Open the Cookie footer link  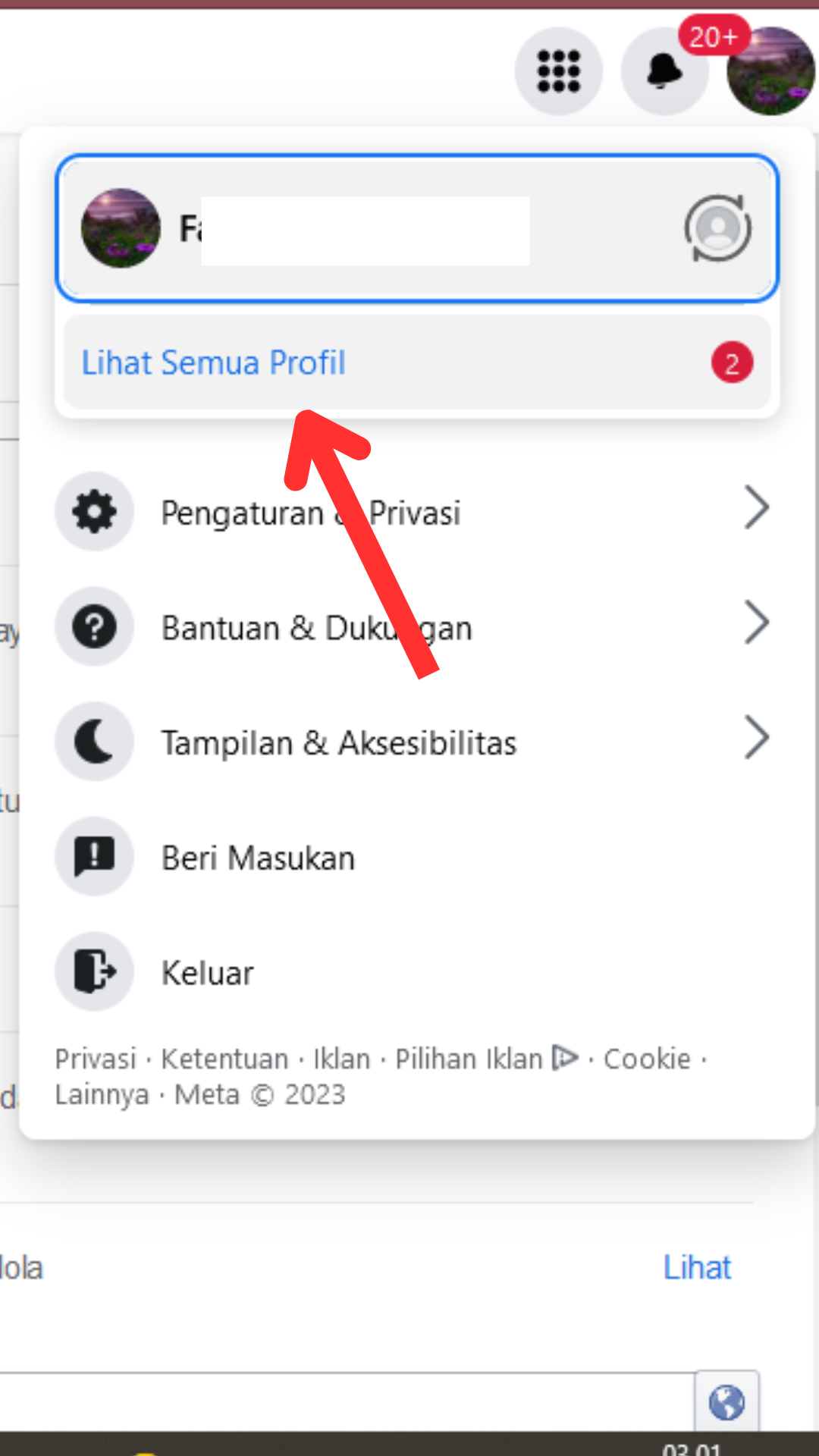(x=647, y=1059)
